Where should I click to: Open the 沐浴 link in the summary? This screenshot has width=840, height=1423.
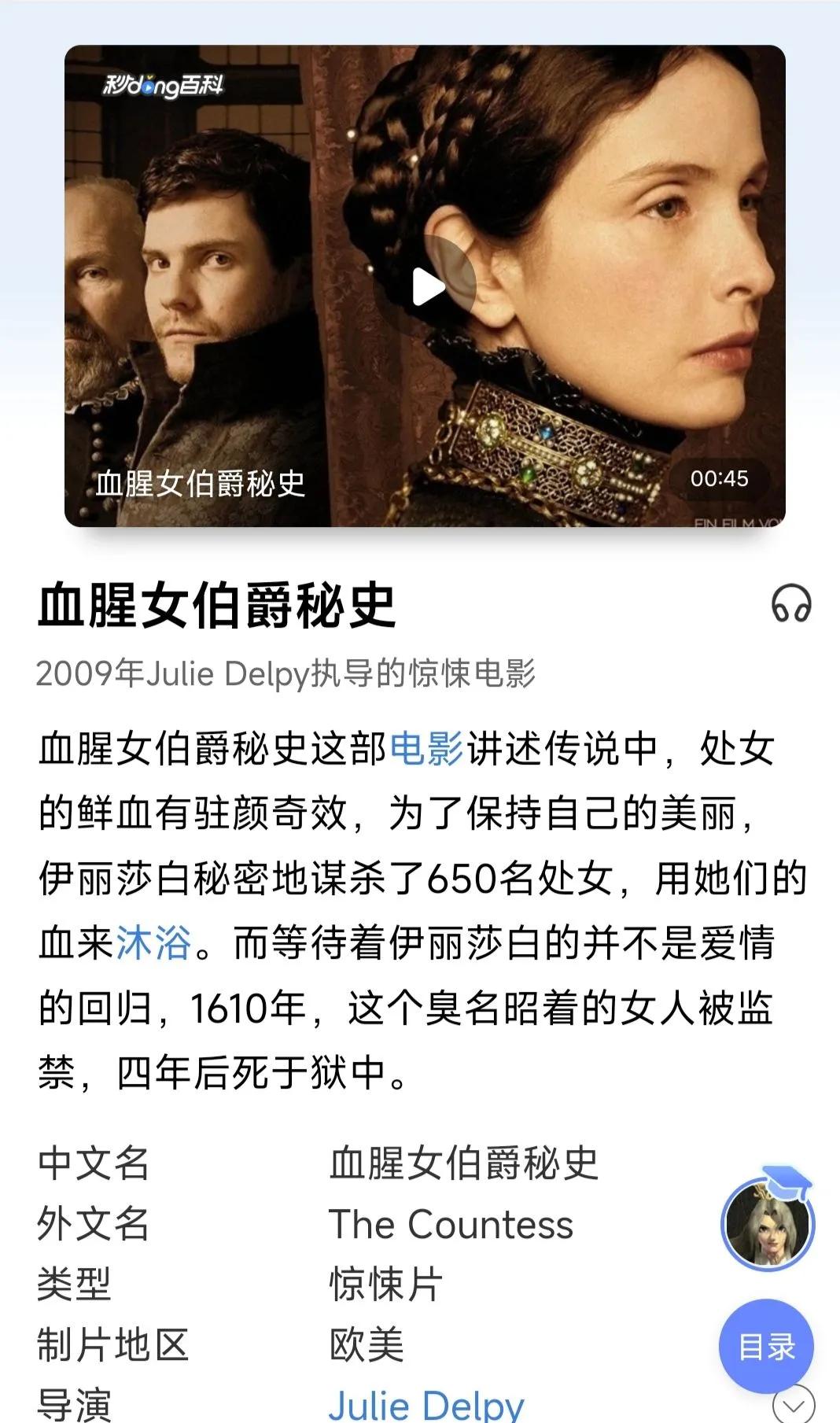(x=154, y=942)
